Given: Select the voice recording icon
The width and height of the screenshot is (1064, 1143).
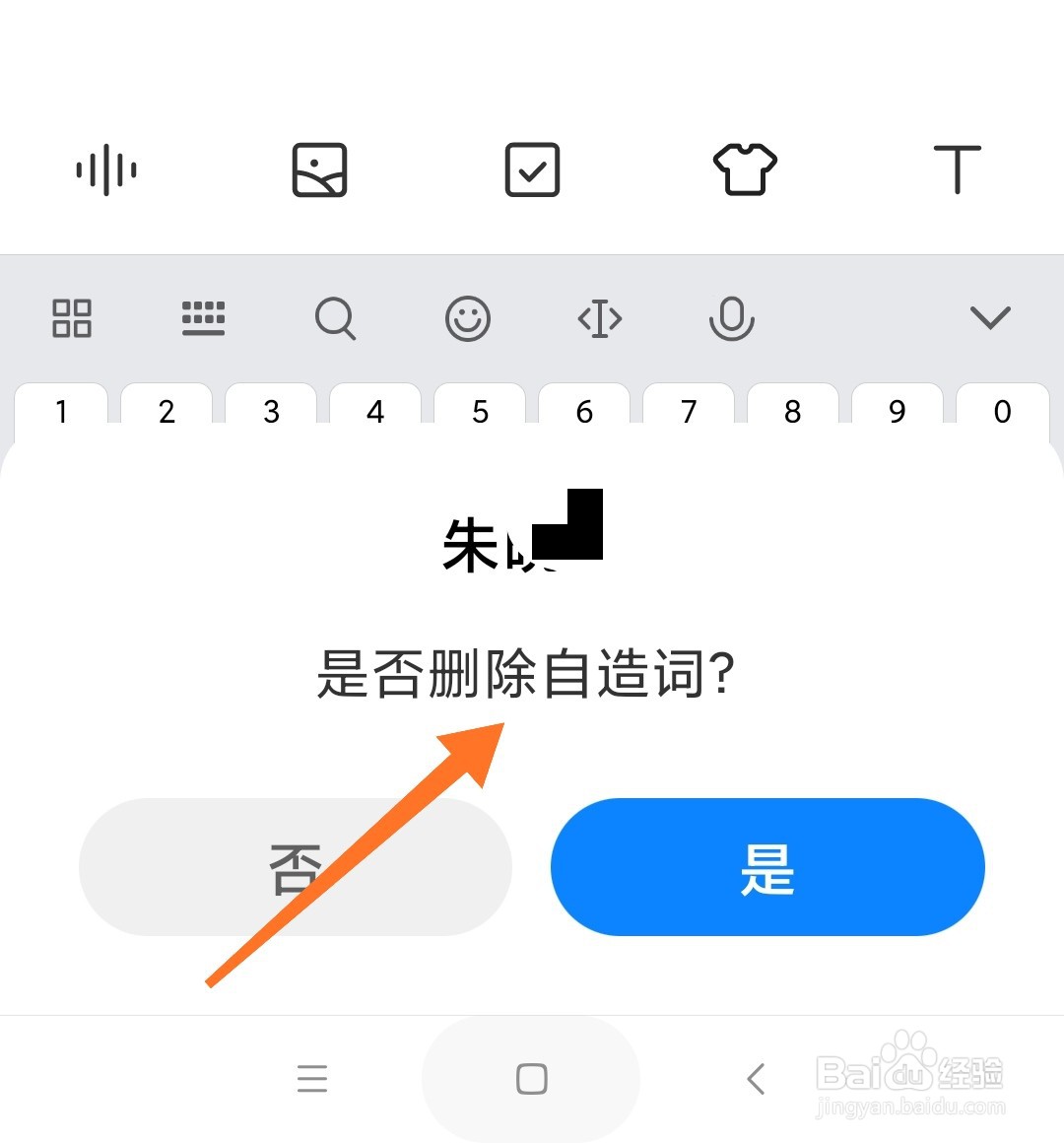Looking at the screenshot, I should pyautogui.click(x=104, y=168).
